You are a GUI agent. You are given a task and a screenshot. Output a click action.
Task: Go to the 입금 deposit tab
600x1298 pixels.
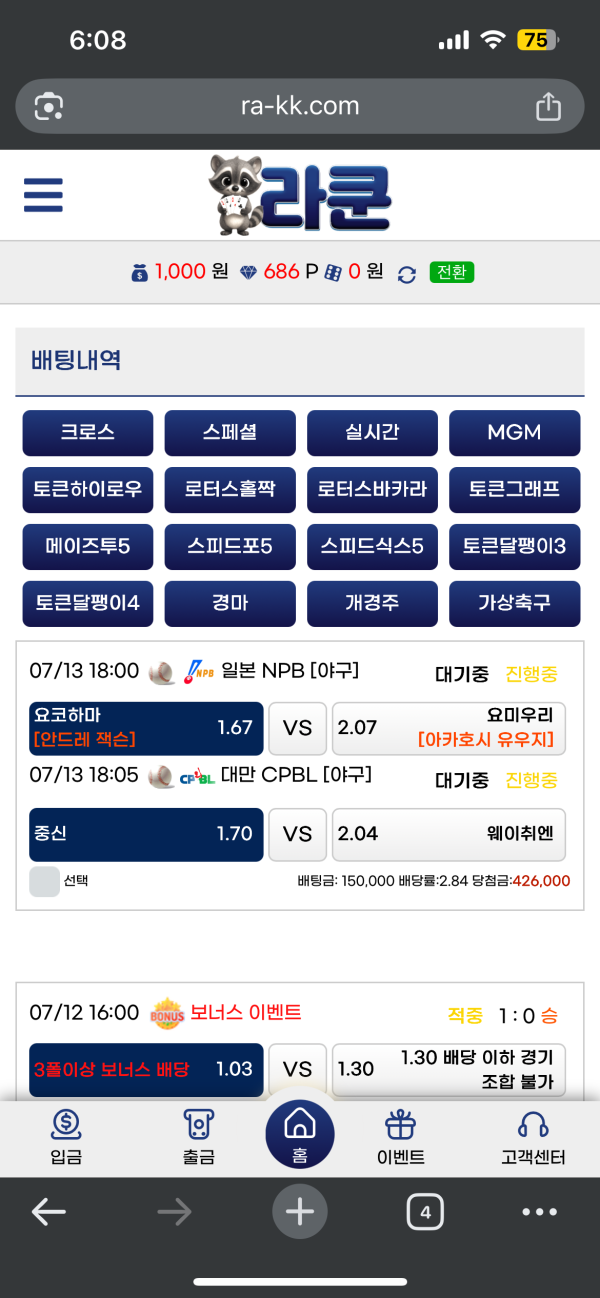66,1138
